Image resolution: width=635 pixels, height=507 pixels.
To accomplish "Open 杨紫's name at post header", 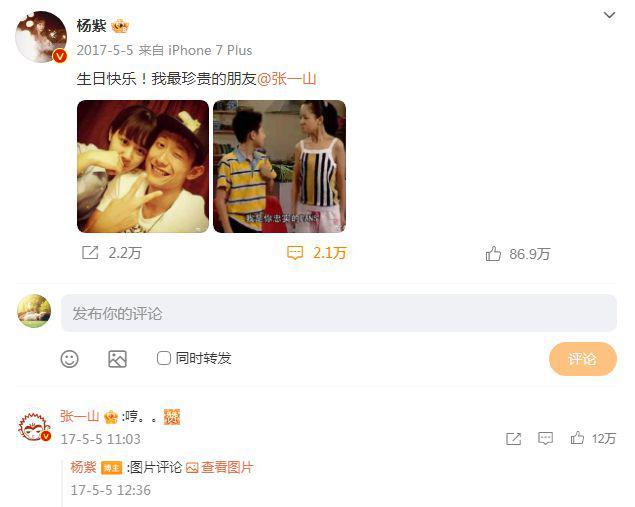I will (91, 26).
